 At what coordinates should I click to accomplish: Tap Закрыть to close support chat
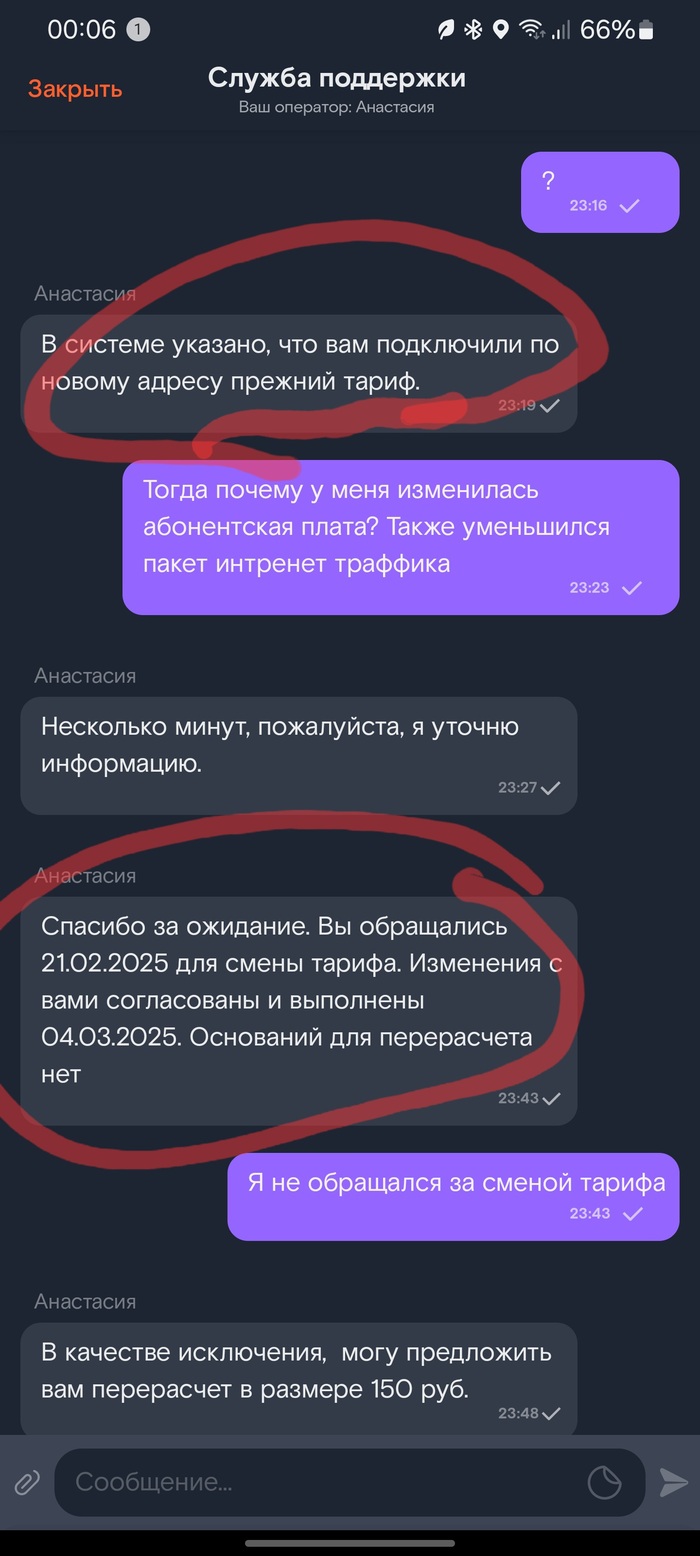(x=75, y=89)
